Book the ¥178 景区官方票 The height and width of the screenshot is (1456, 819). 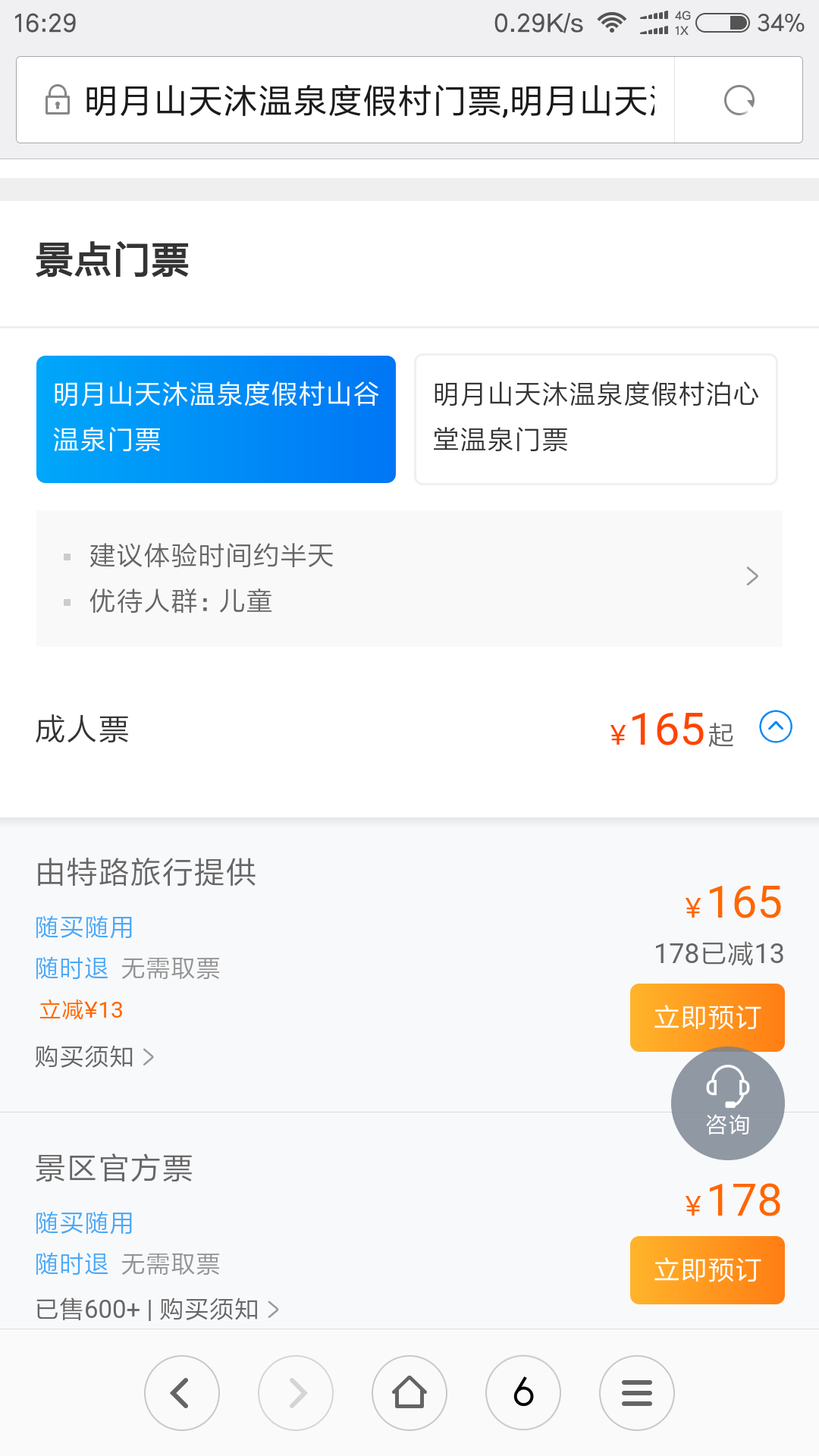pyautogui.click(x=707, y=1269)
